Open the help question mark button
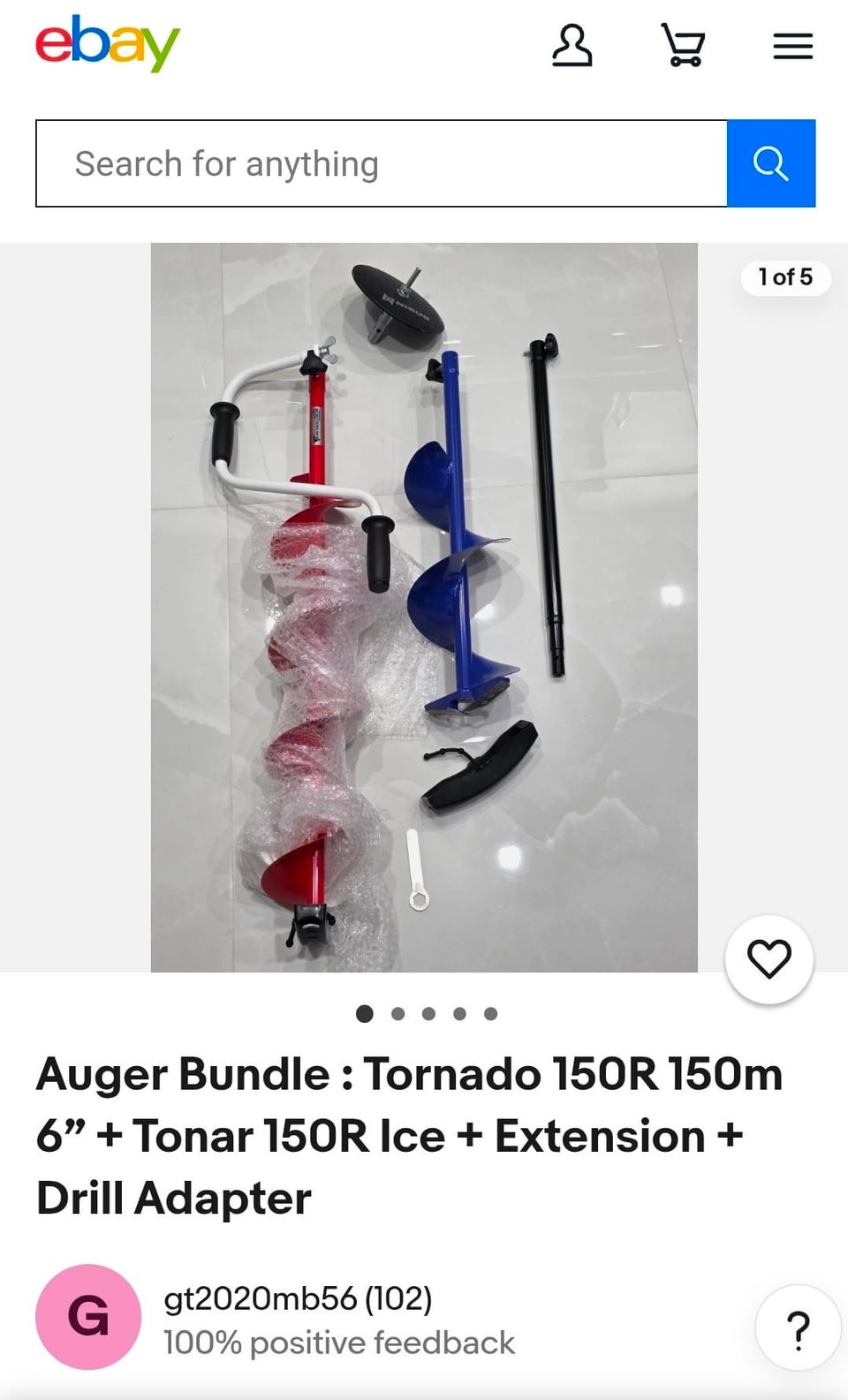This screenshot has height=1400, width=848. tap(798, 1328)
